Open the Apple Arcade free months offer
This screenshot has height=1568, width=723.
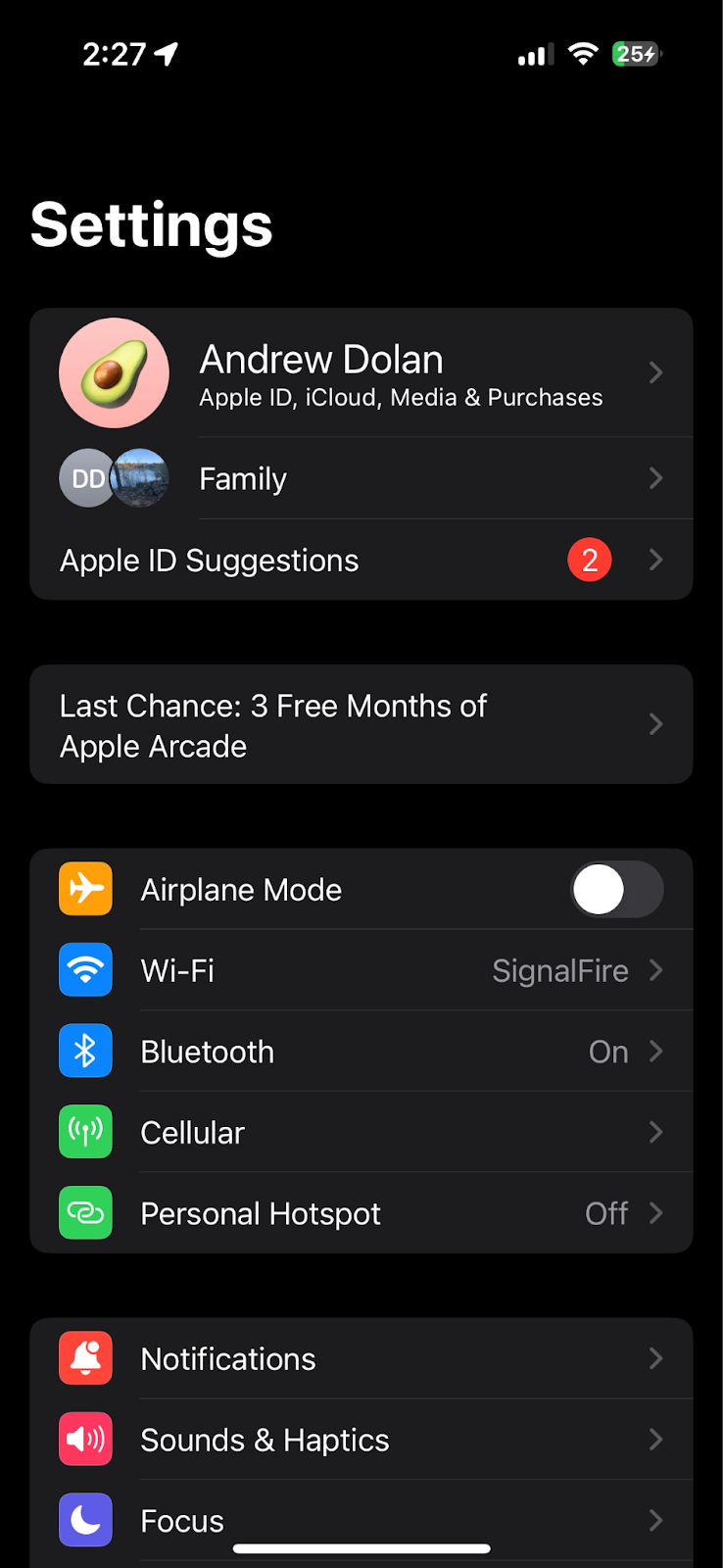pos(361,725)
